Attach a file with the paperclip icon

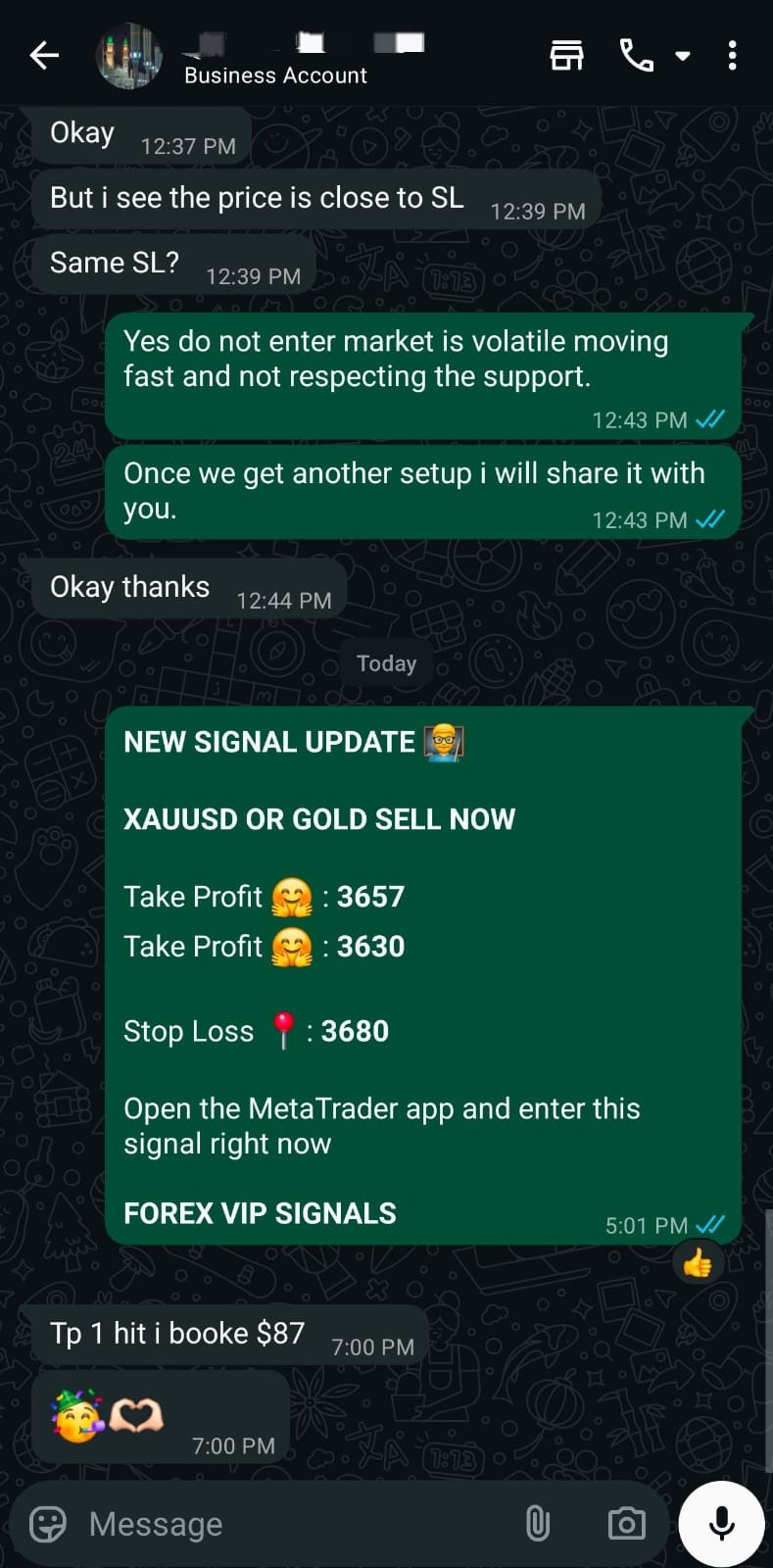[537, 1524]
